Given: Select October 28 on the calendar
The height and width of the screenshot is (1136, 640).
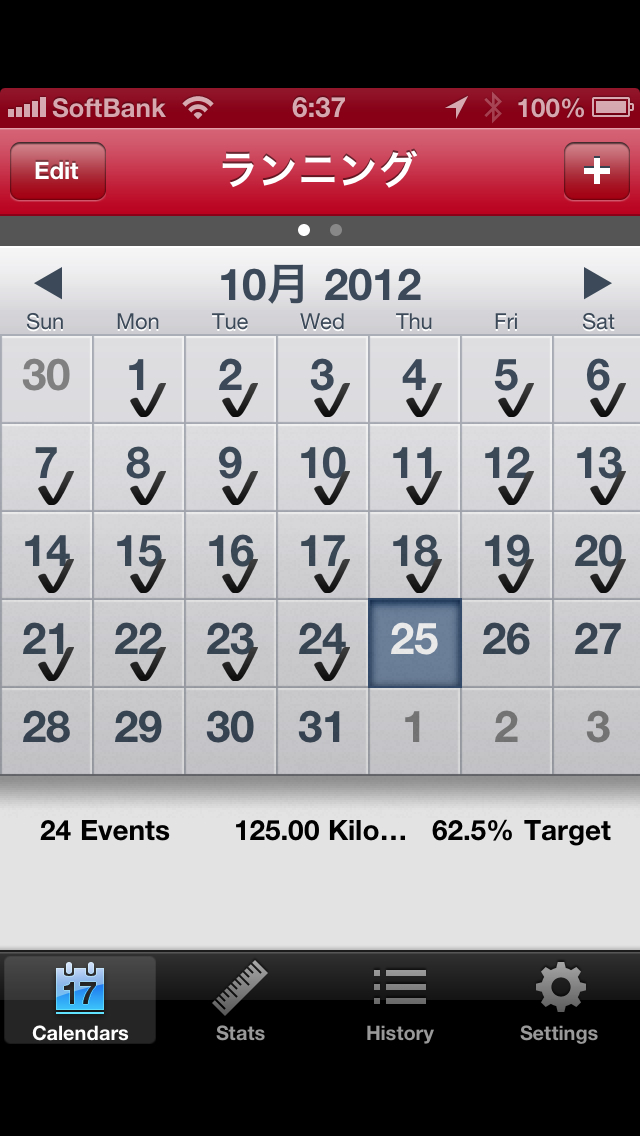Looking at the screenshot, I should pos(46,731).
